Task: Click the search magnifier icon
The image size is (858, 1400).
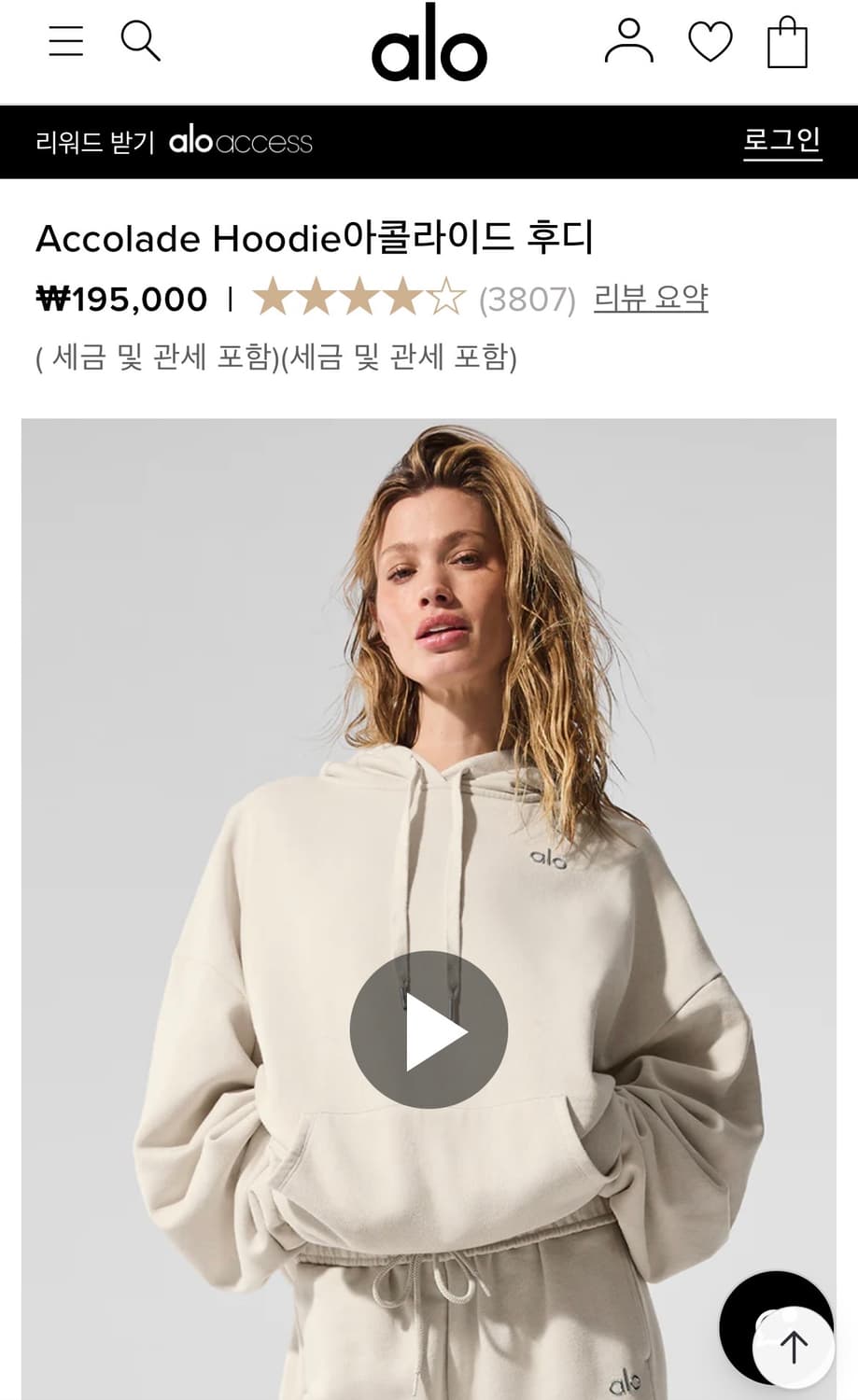Action: pos(142,43)
